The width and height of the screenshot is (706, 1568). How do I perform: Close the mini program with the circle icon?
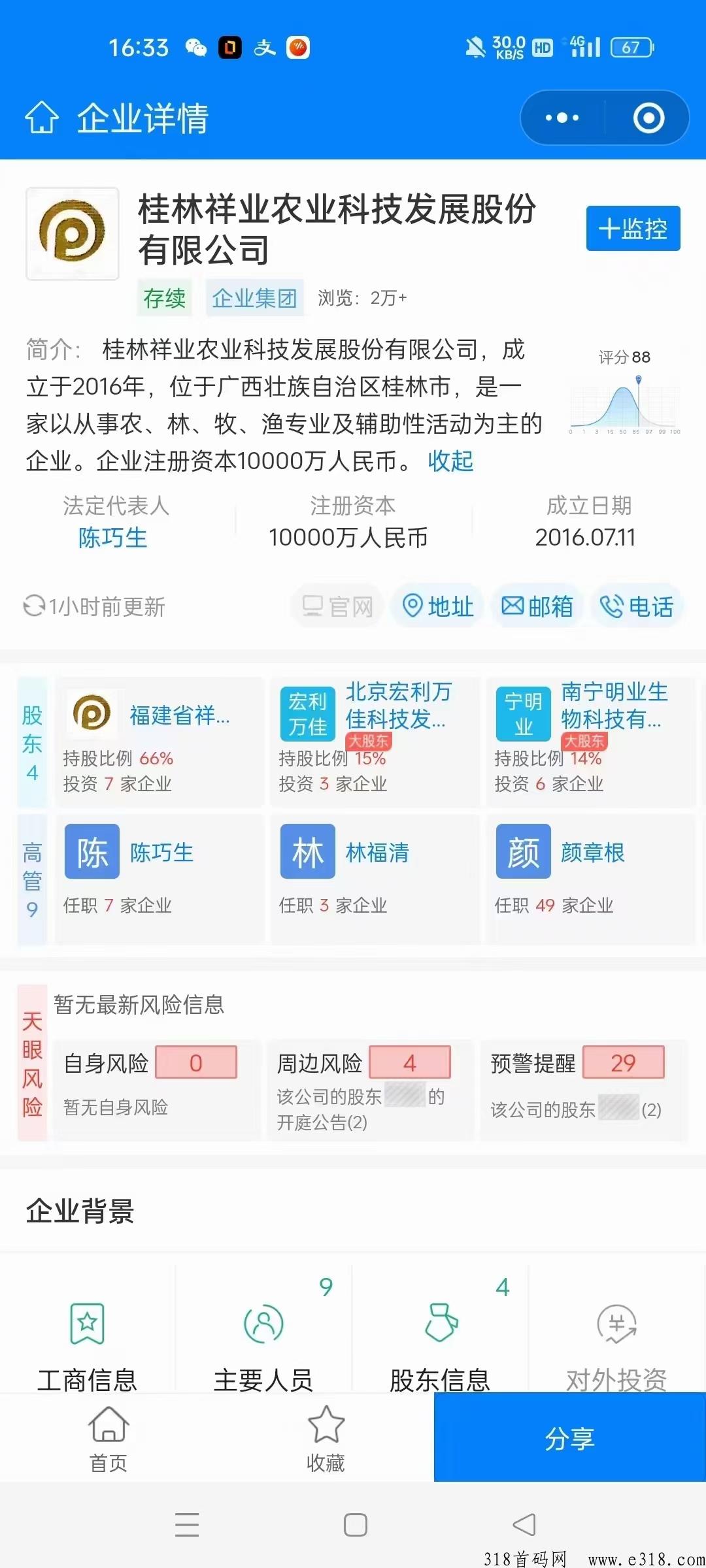point(648,118)
